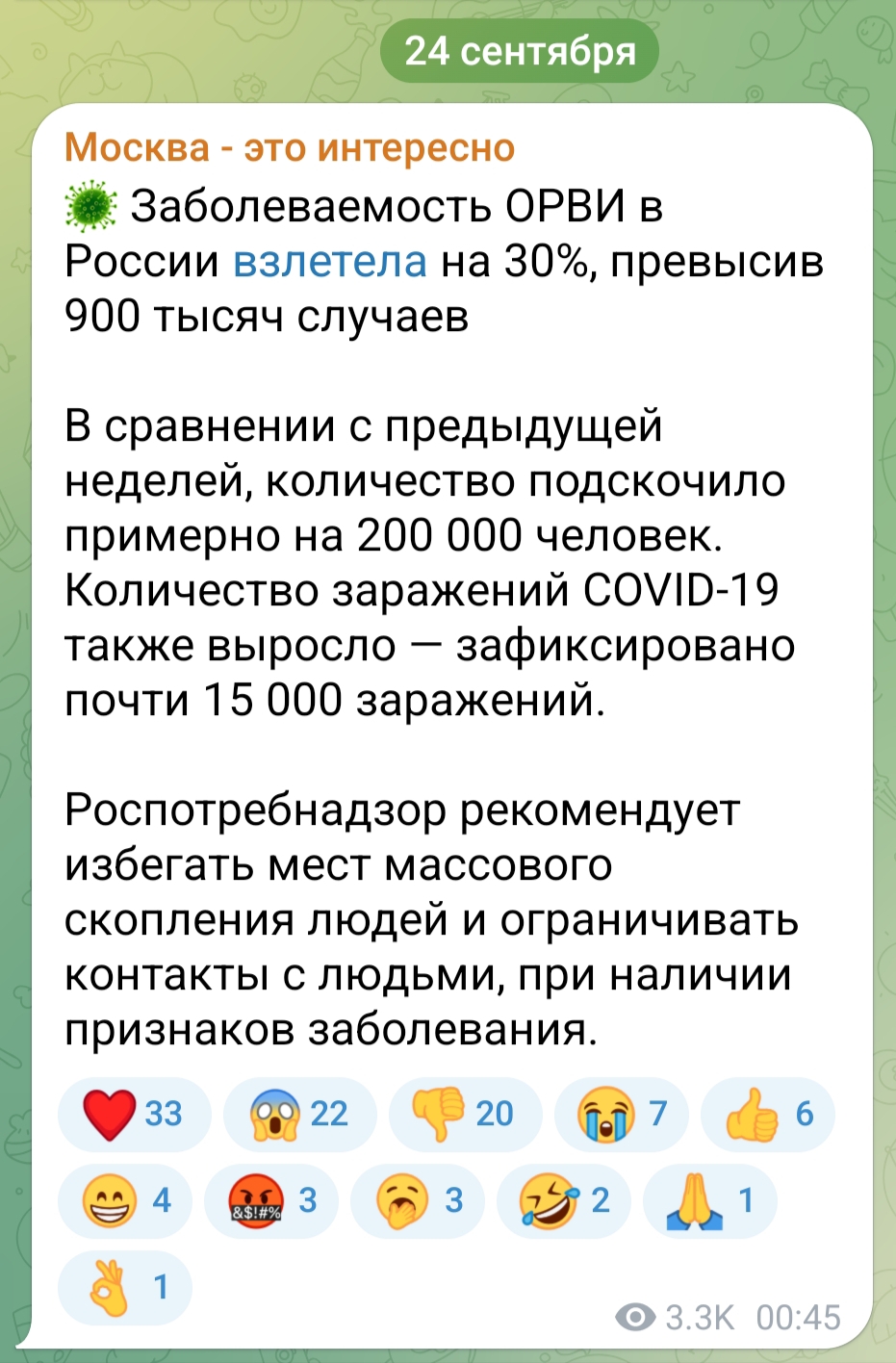Open channel "Москва - это интересно"

[290, 147]
